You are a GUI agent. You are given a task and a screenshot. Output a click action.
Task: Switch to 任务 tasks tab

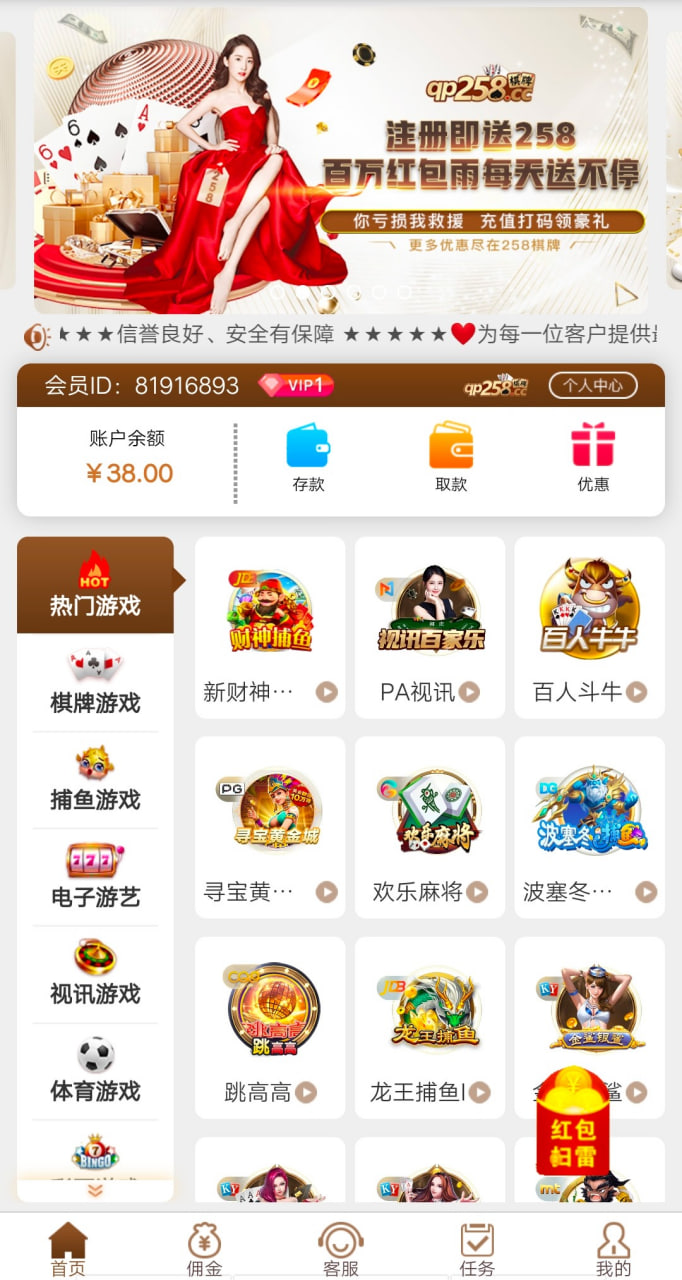[477, 1249]
